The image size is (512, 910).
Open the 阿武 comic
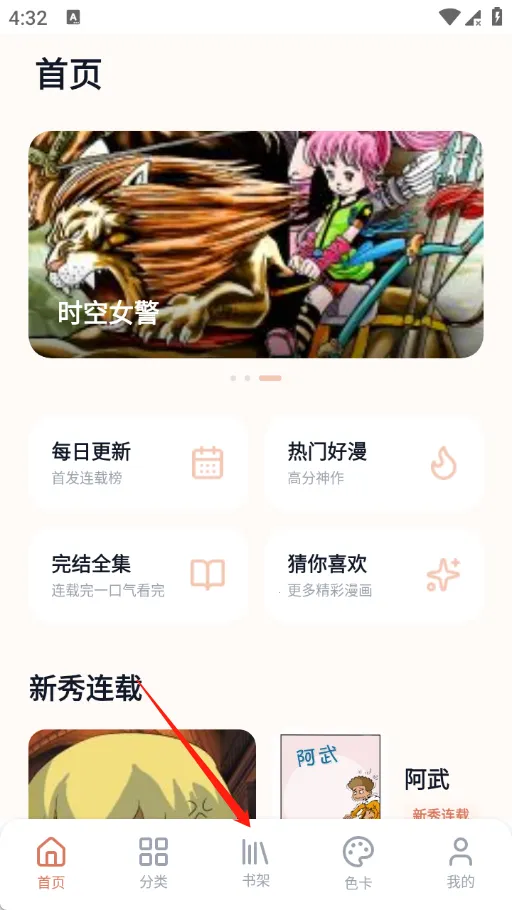pos(381,777)
